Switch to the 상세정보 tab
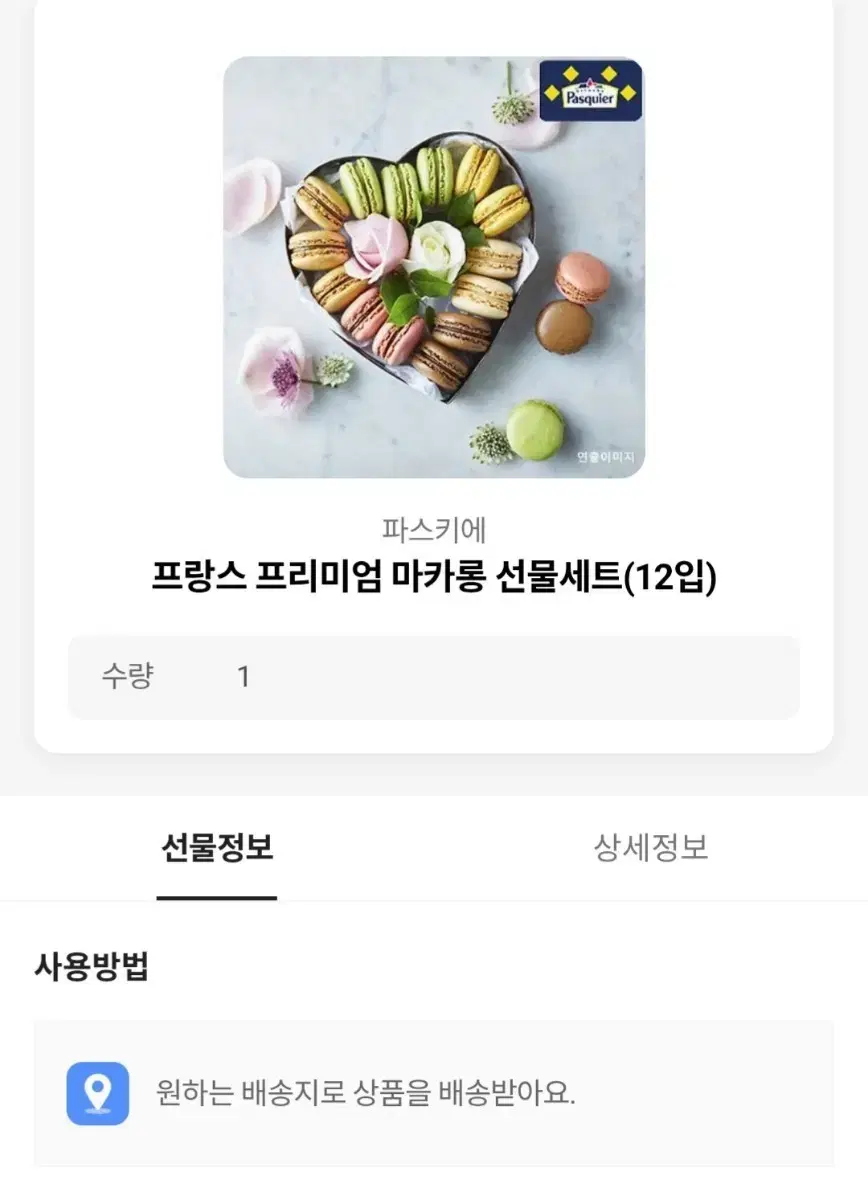This screenshot has height=1200, width=868. tap(650, 849)
